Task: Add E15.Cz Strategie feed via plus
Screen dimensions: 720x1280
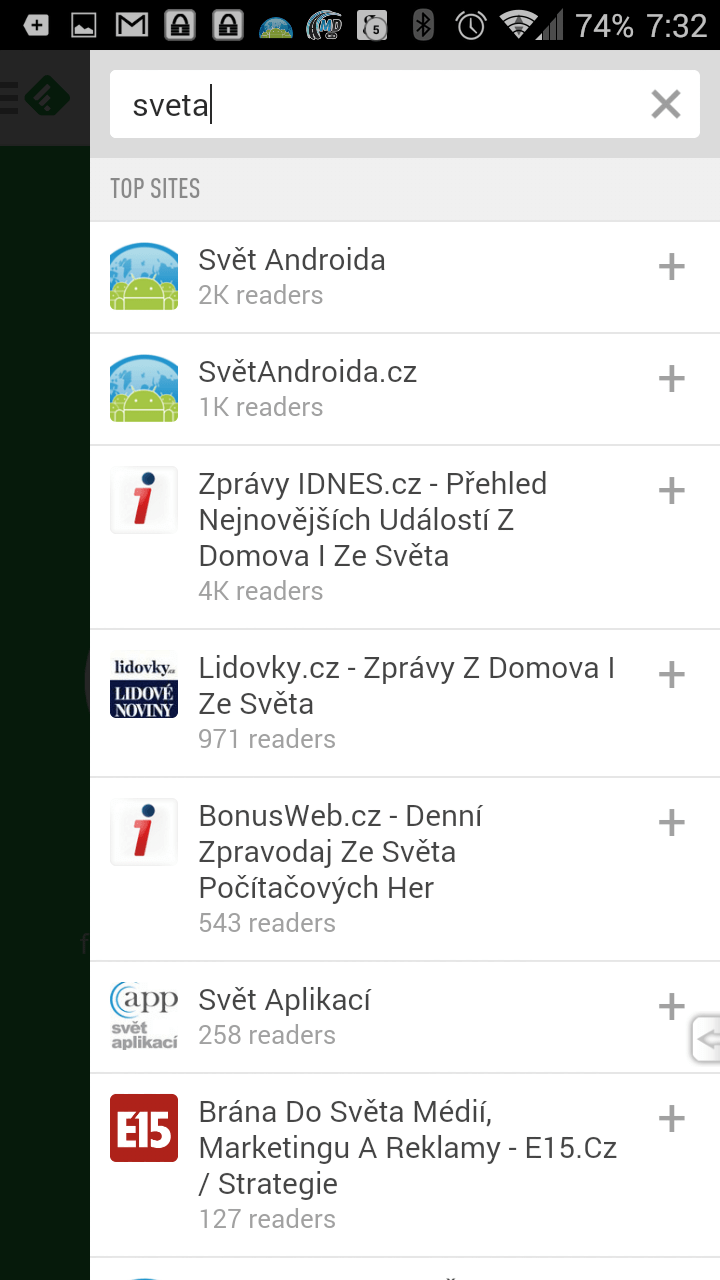Action: (671, 1119)
